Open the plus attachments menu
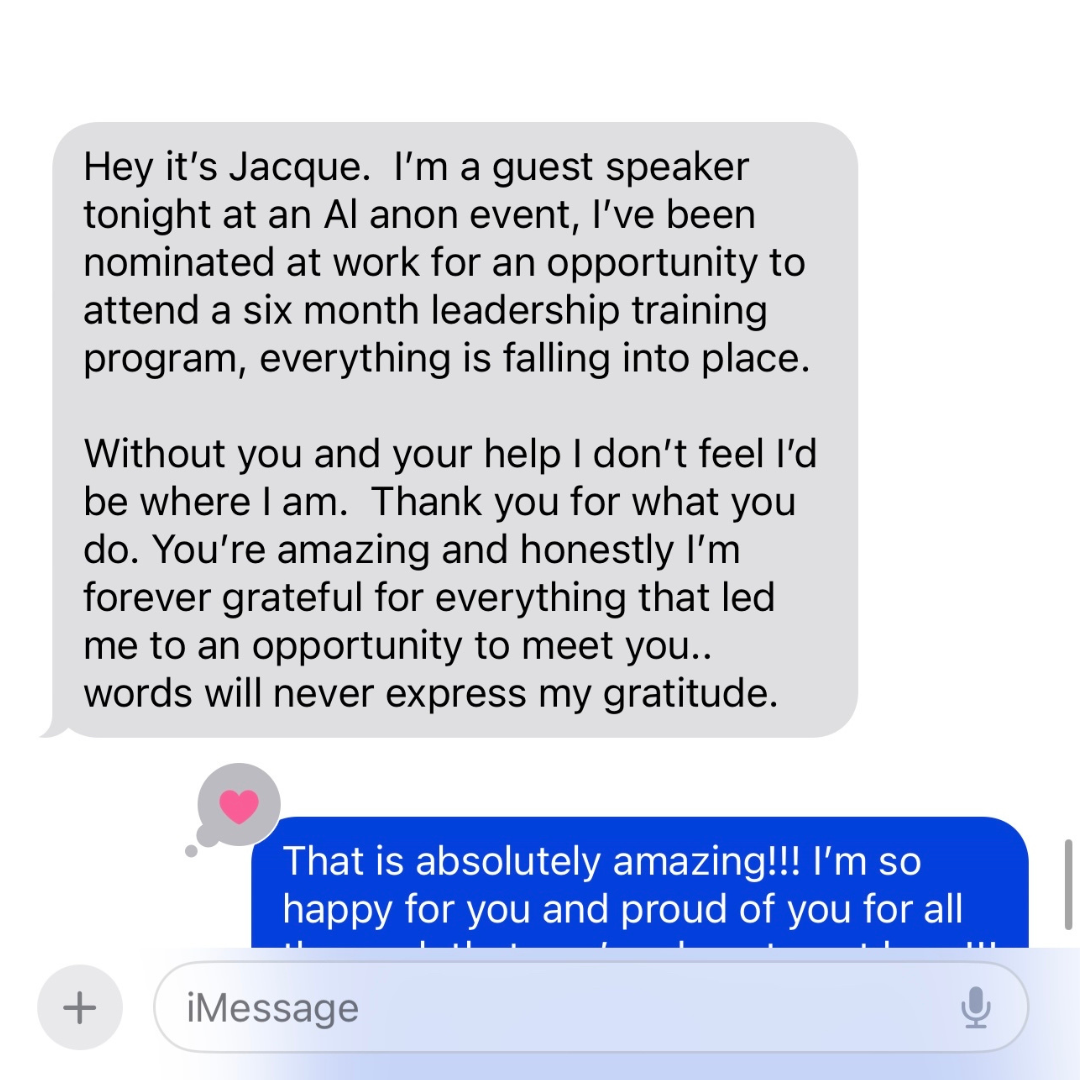1080x1080 pixels. (x=79, y=1007)
